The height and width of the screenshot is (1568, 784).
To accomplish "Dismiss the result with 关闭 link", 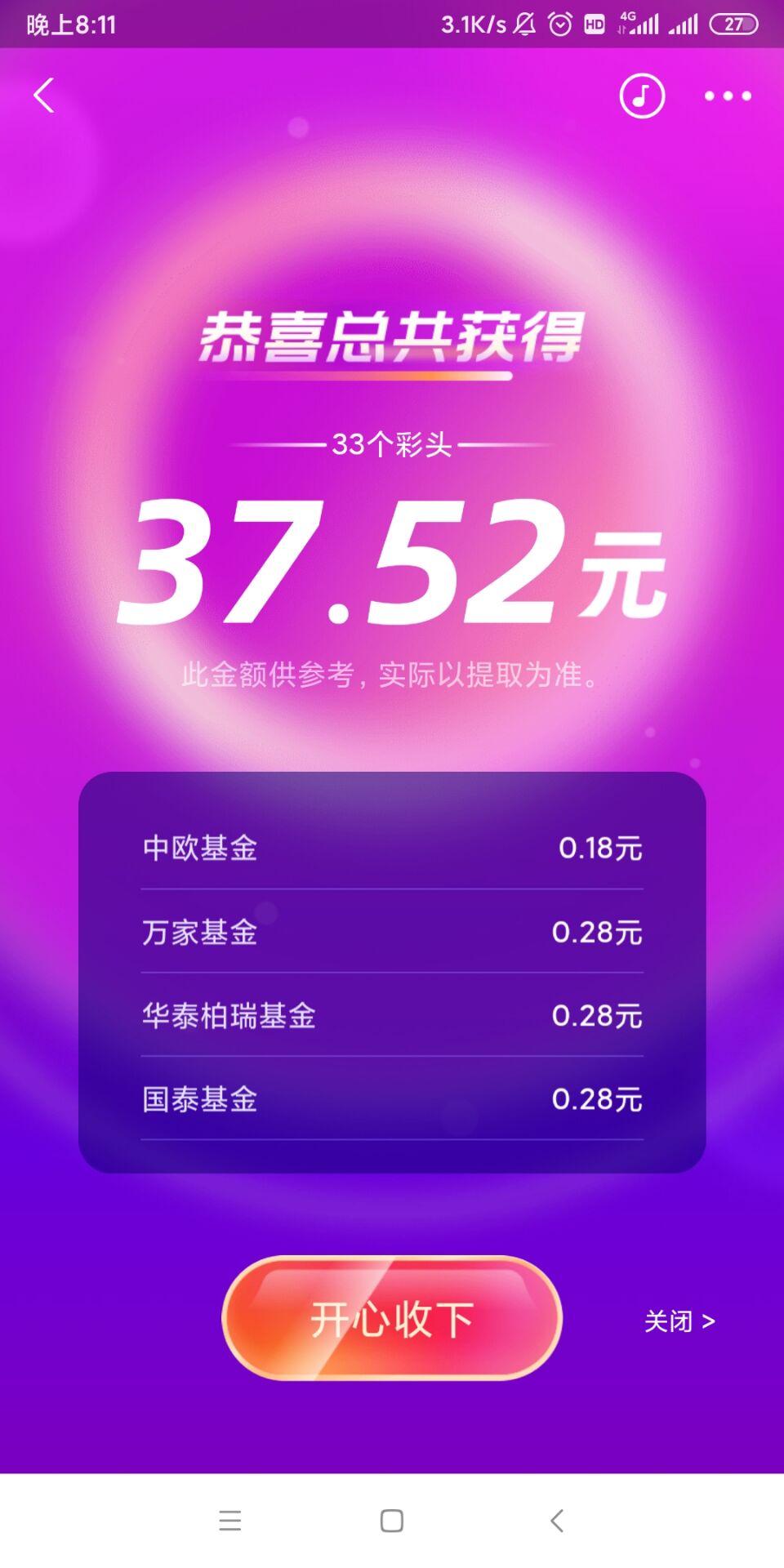I will [679, 1321].
